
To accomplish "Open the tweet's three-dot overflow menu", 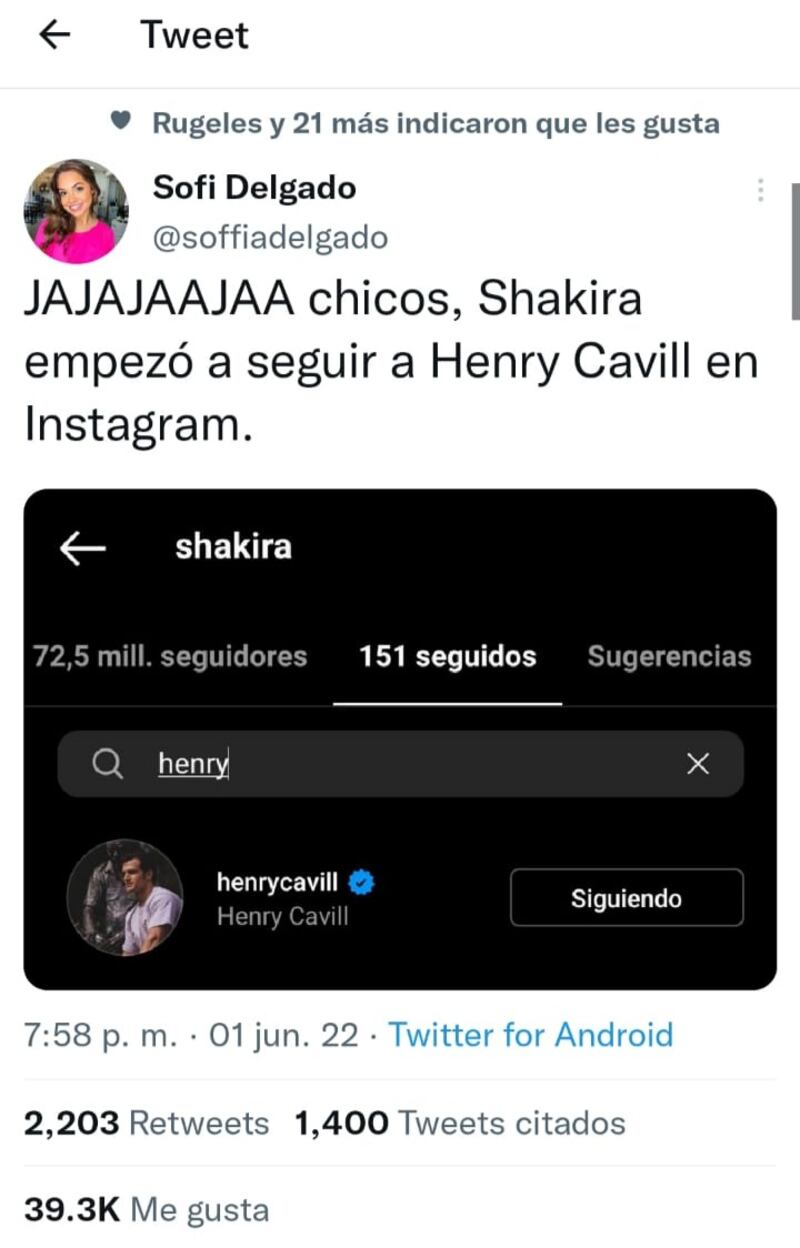I will pyautogui.click(x=760, y=190).
